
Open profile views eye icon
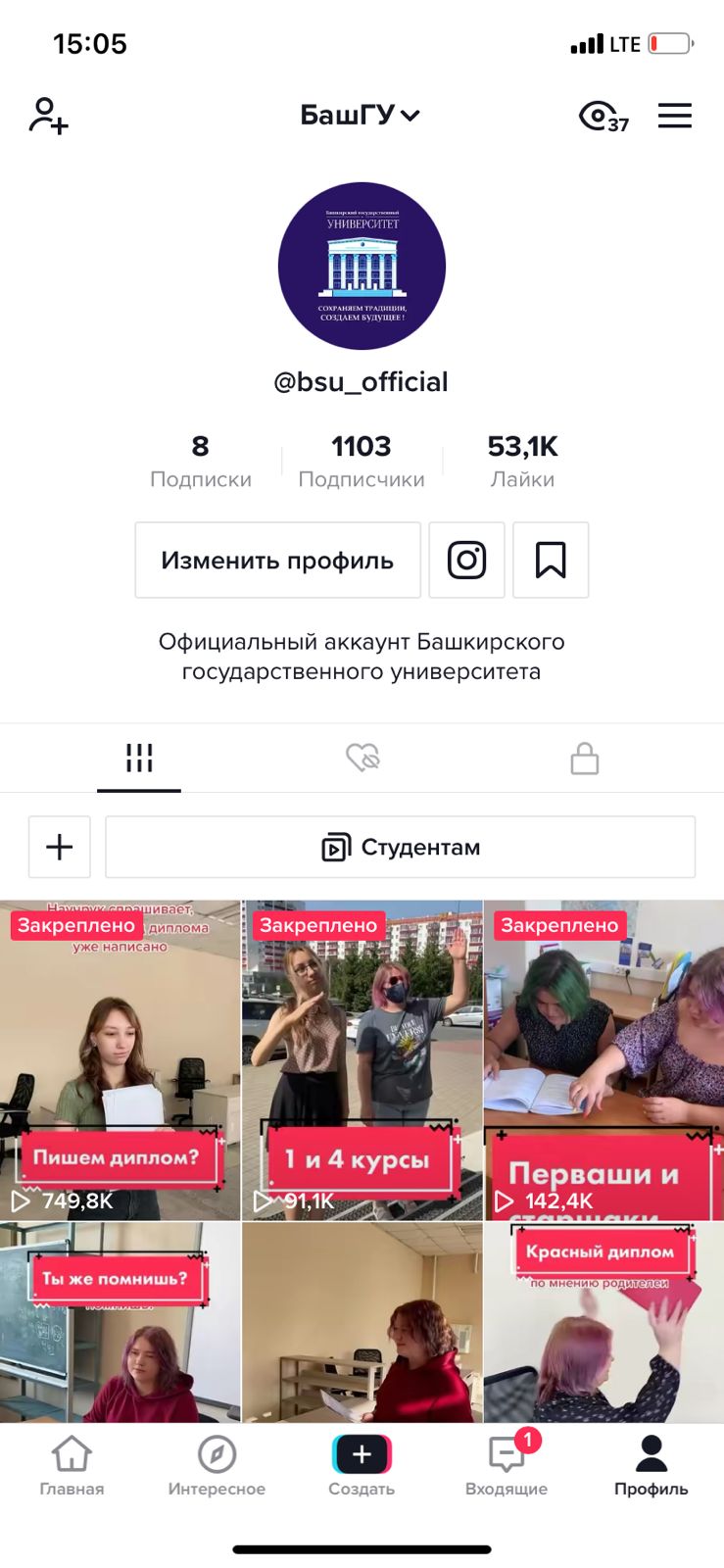603,117
